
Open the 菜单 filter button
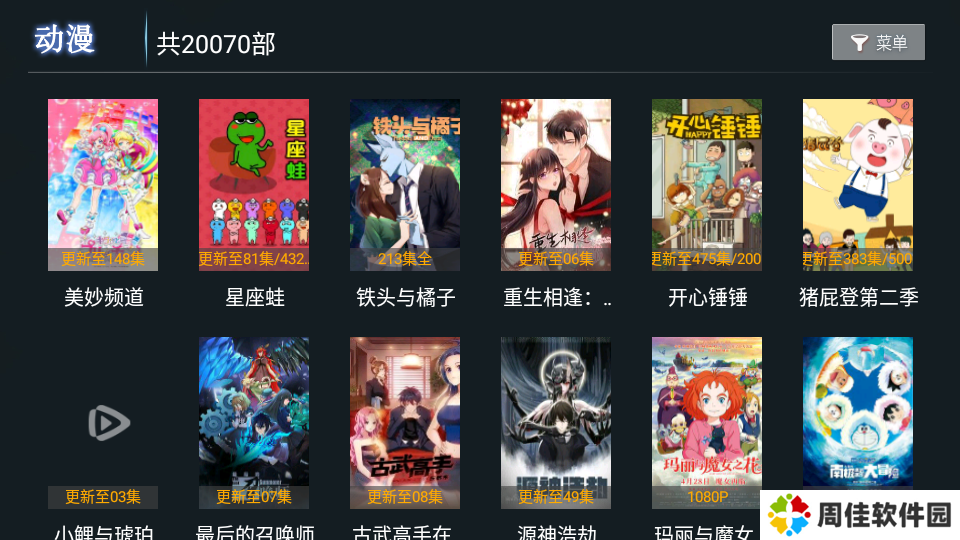878,42
